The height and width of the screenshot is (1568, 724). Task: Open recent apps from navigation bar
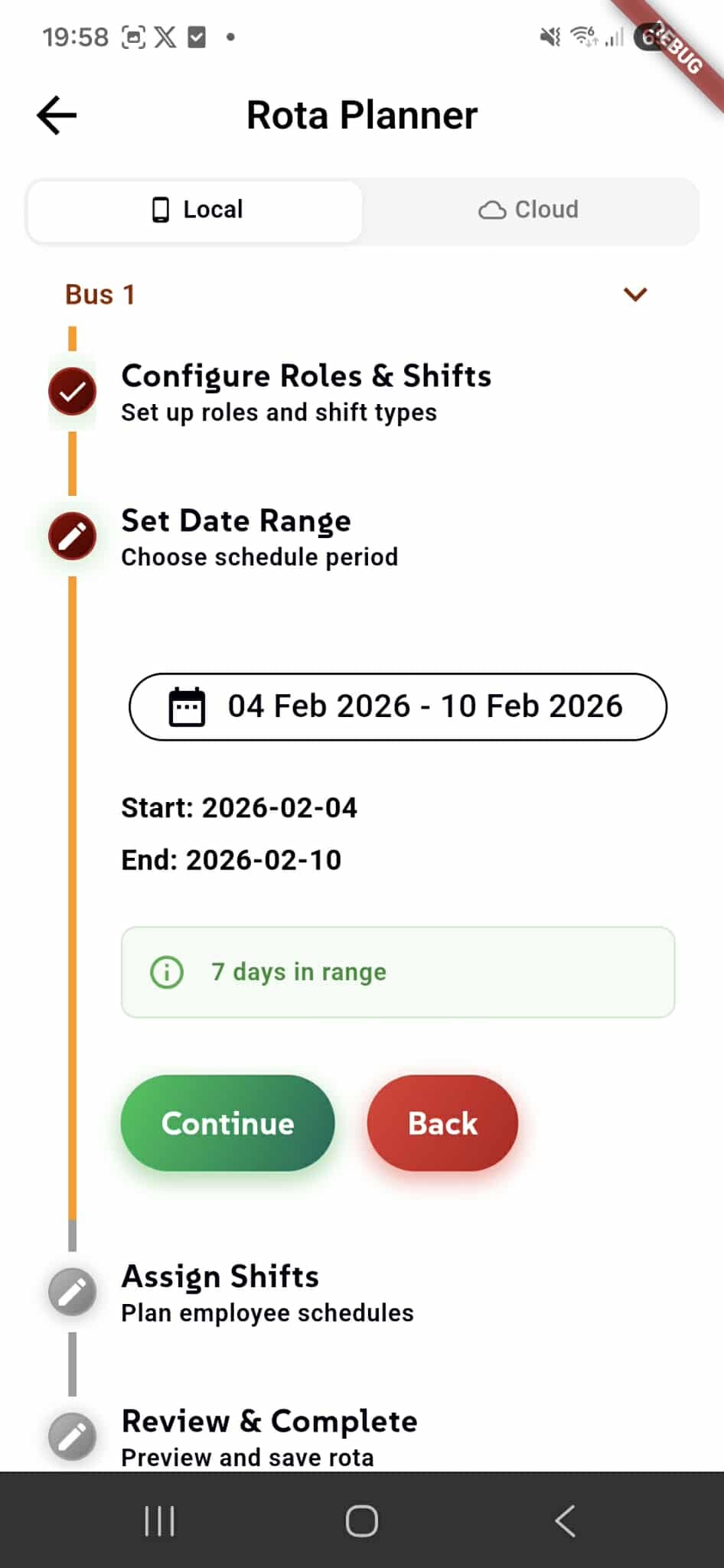click(159, 1521)
